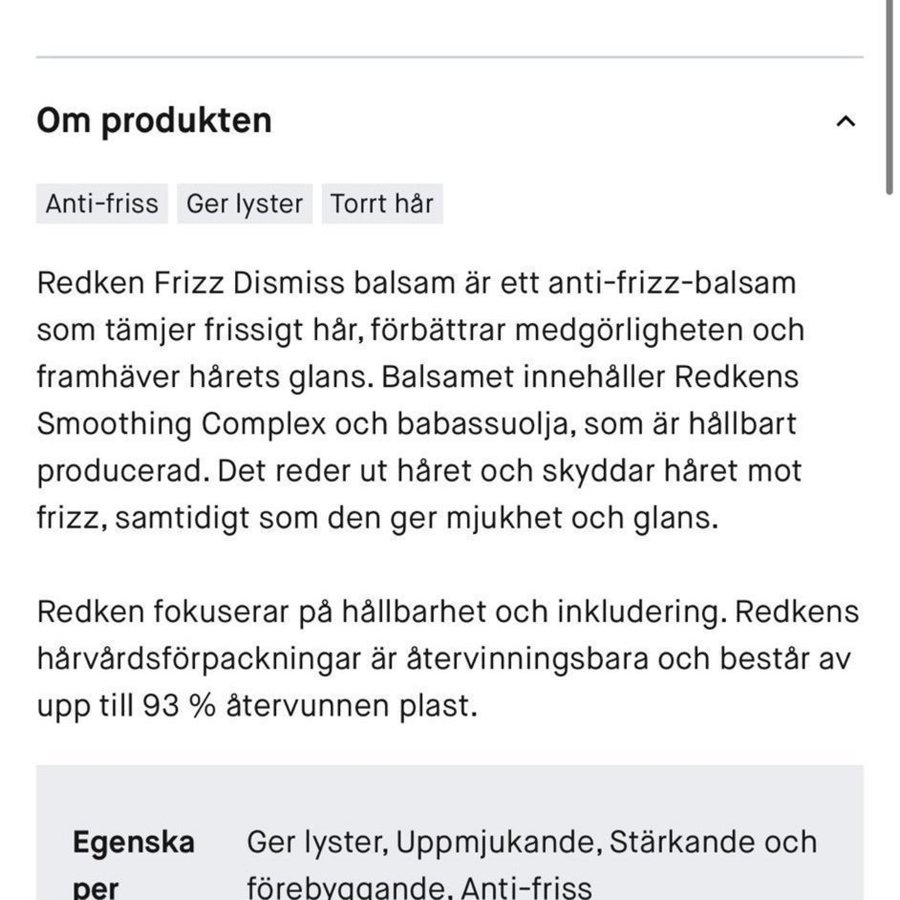Select the Anti-friss tag
The image size is (900, 900).
[x=102, y=204]
